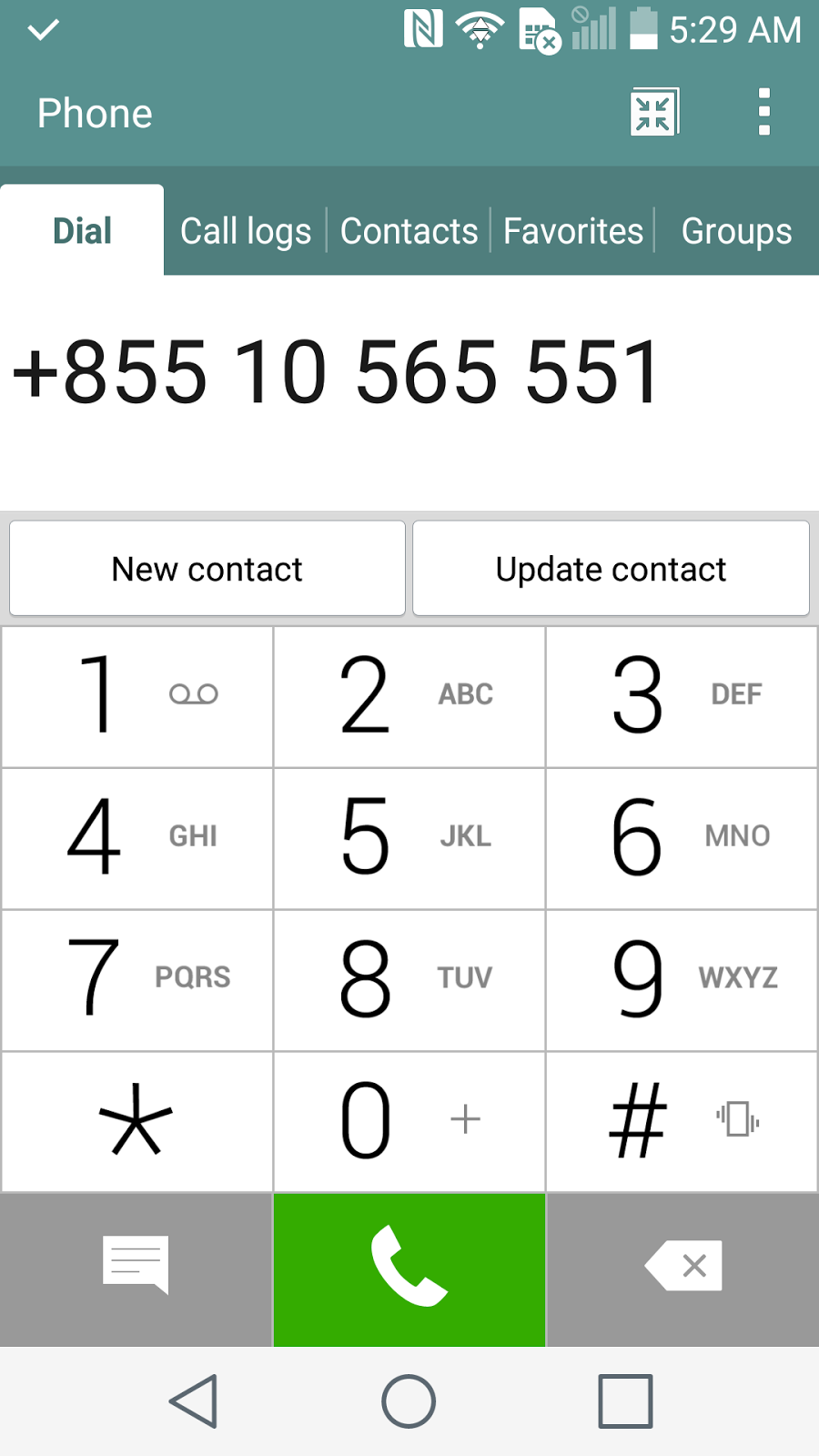Open the overflow menu
819x1456 pixels.
tap(763, 112)
